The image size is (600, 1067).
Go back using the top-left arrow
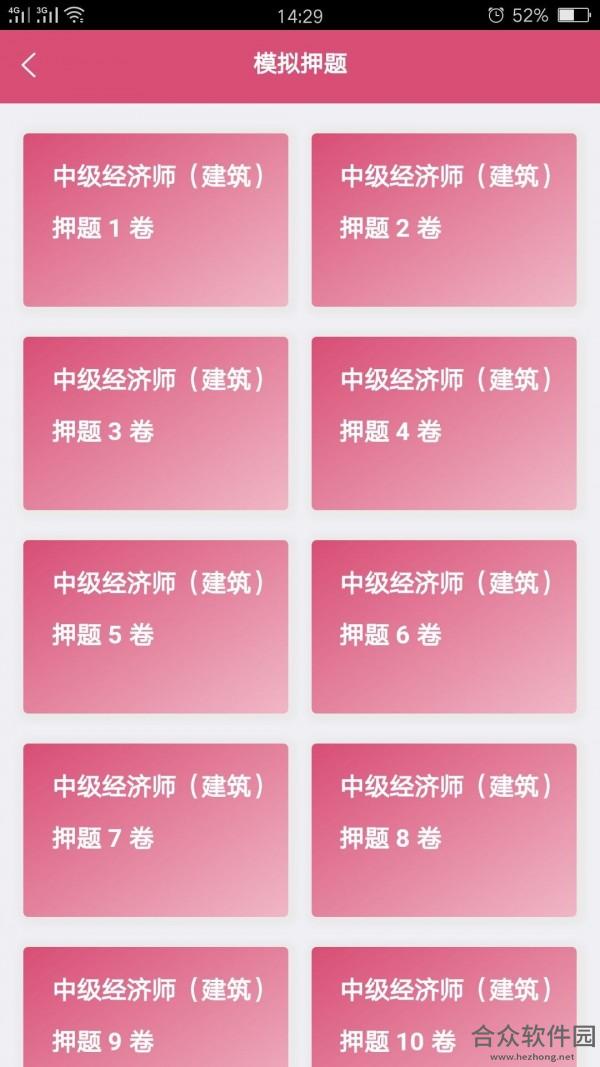point(29,66)
